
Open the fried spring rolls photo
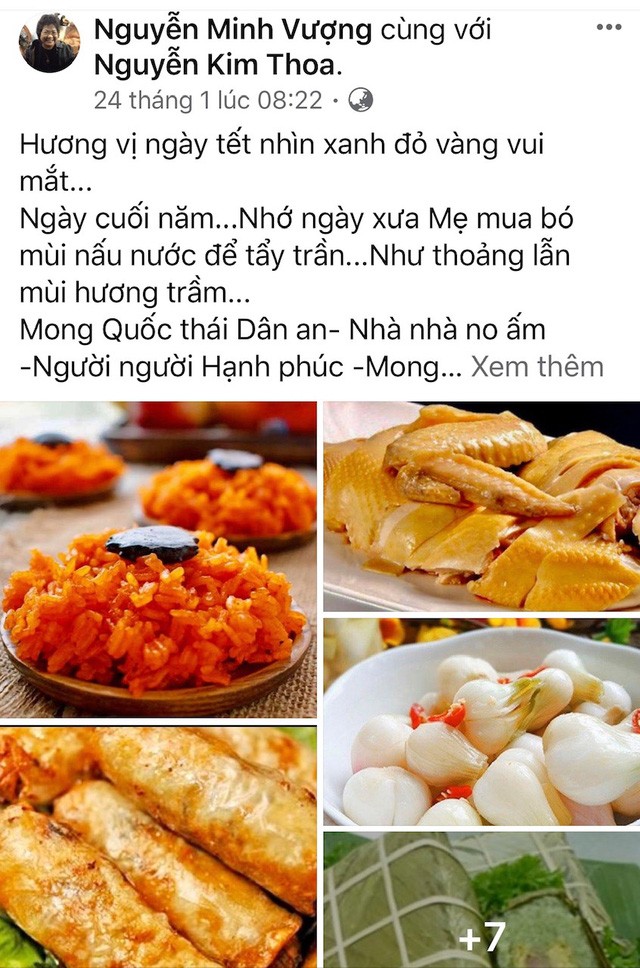click(x=158, y=846)
